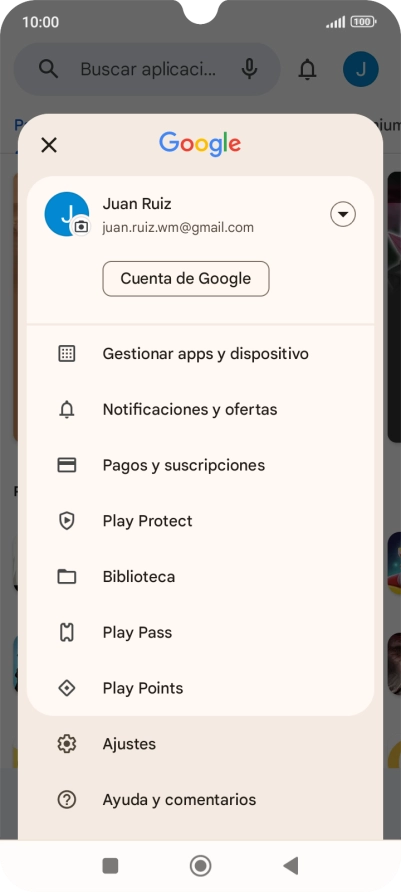Viewport: 401px width, 892px height.
Task: Open Ajustes settings
Action: coord(200,744)
